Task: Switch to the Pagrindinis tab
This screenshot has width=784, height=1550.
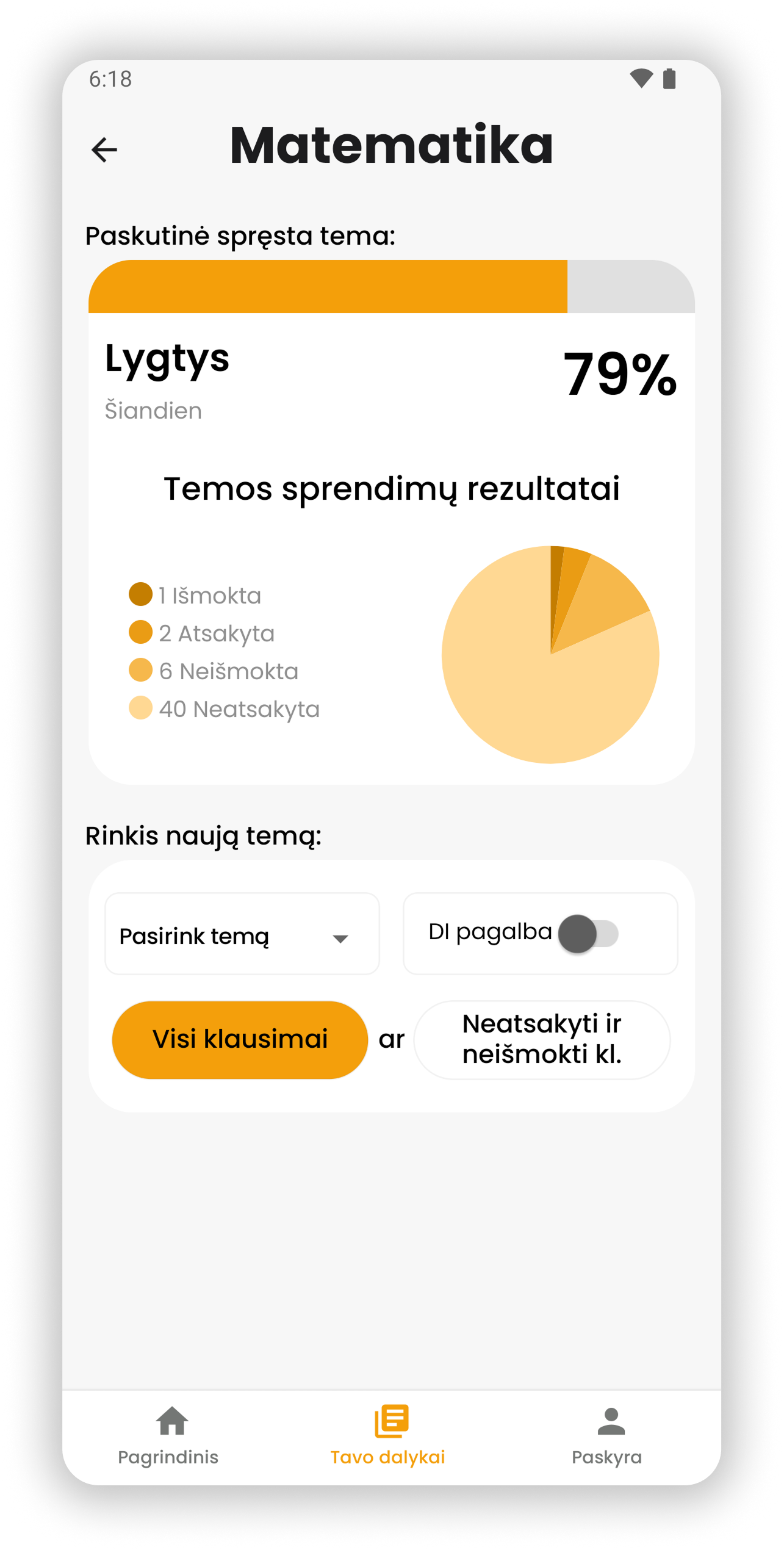Action: (x=168, y=1436)
